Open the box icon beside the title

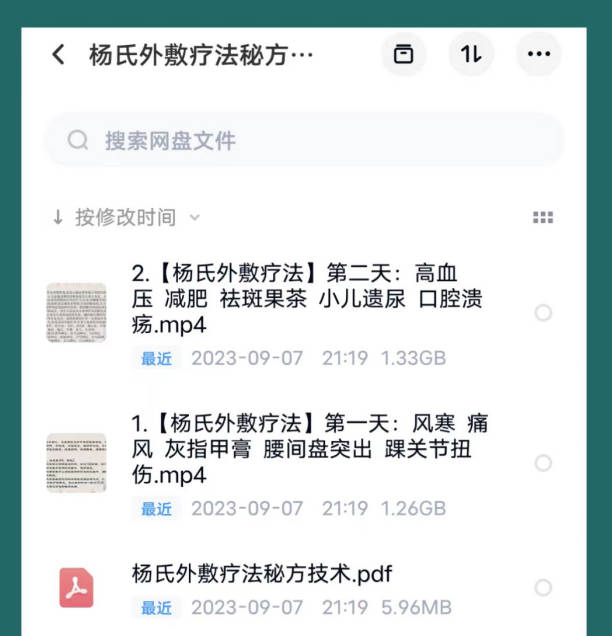coord(403,55)
